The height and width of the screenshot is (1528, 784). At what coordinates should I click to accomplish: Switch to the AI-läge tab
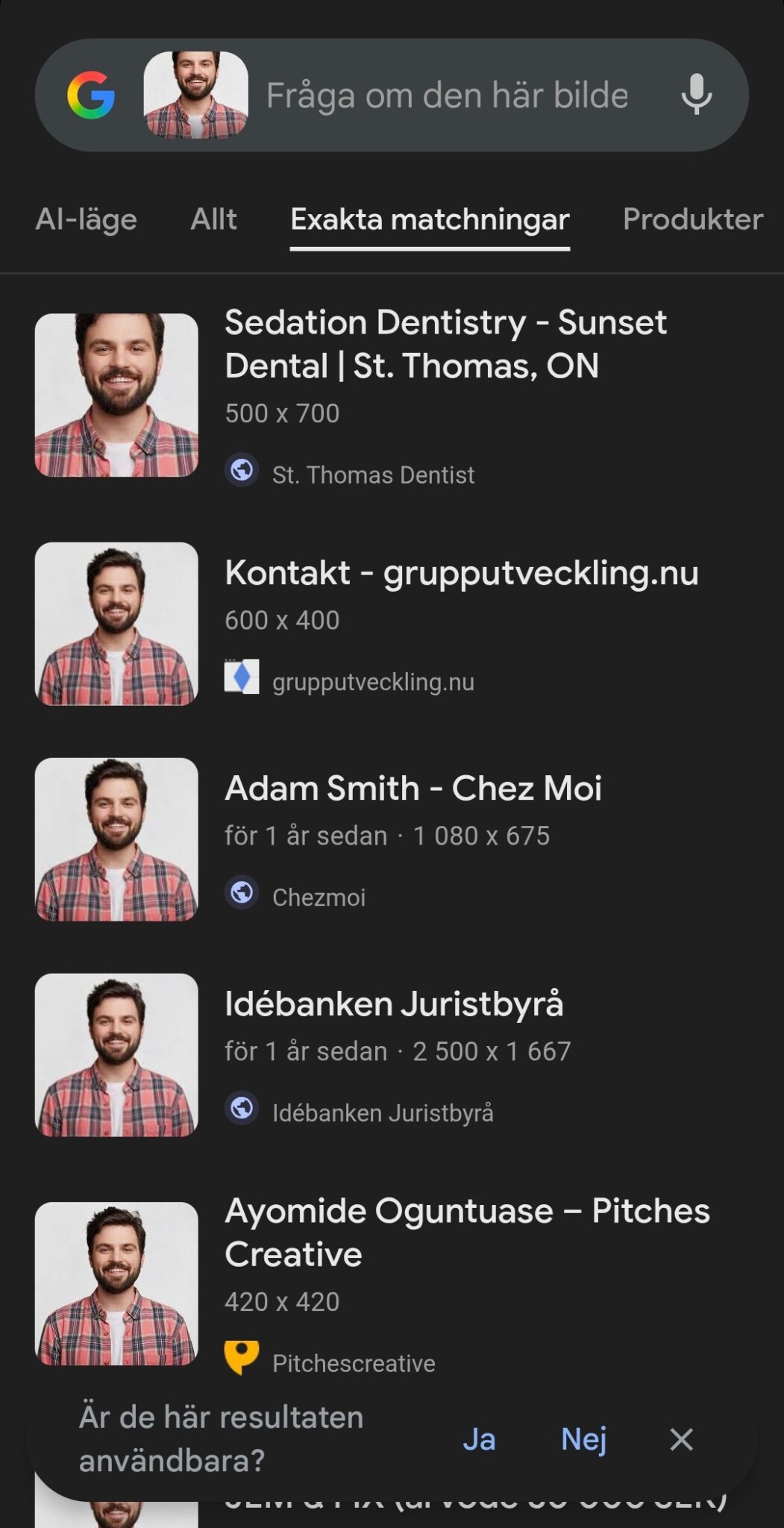87,219
